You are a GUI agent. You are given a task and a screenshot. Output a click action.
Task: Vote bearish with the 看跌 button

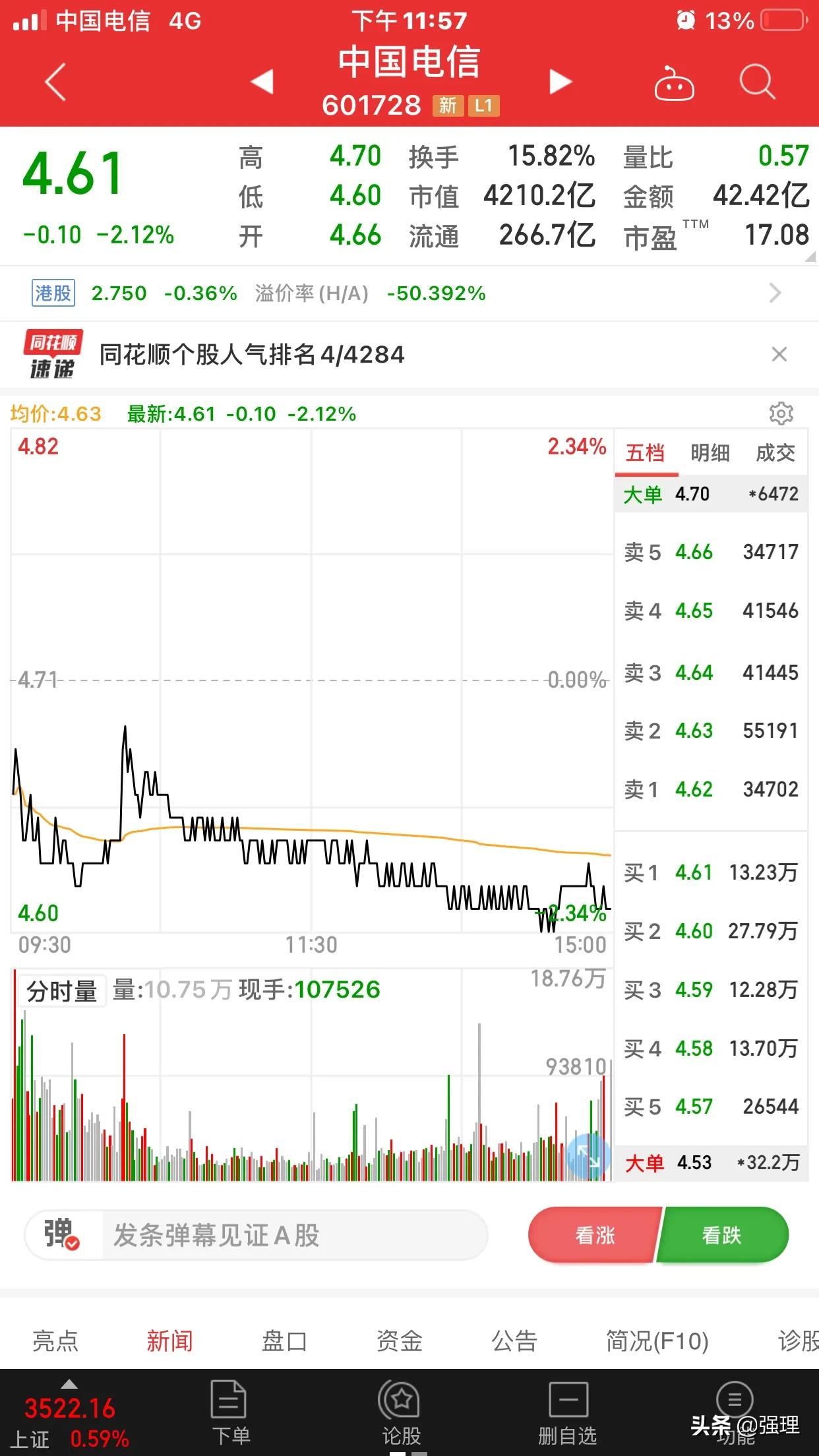click(721, 1236)
